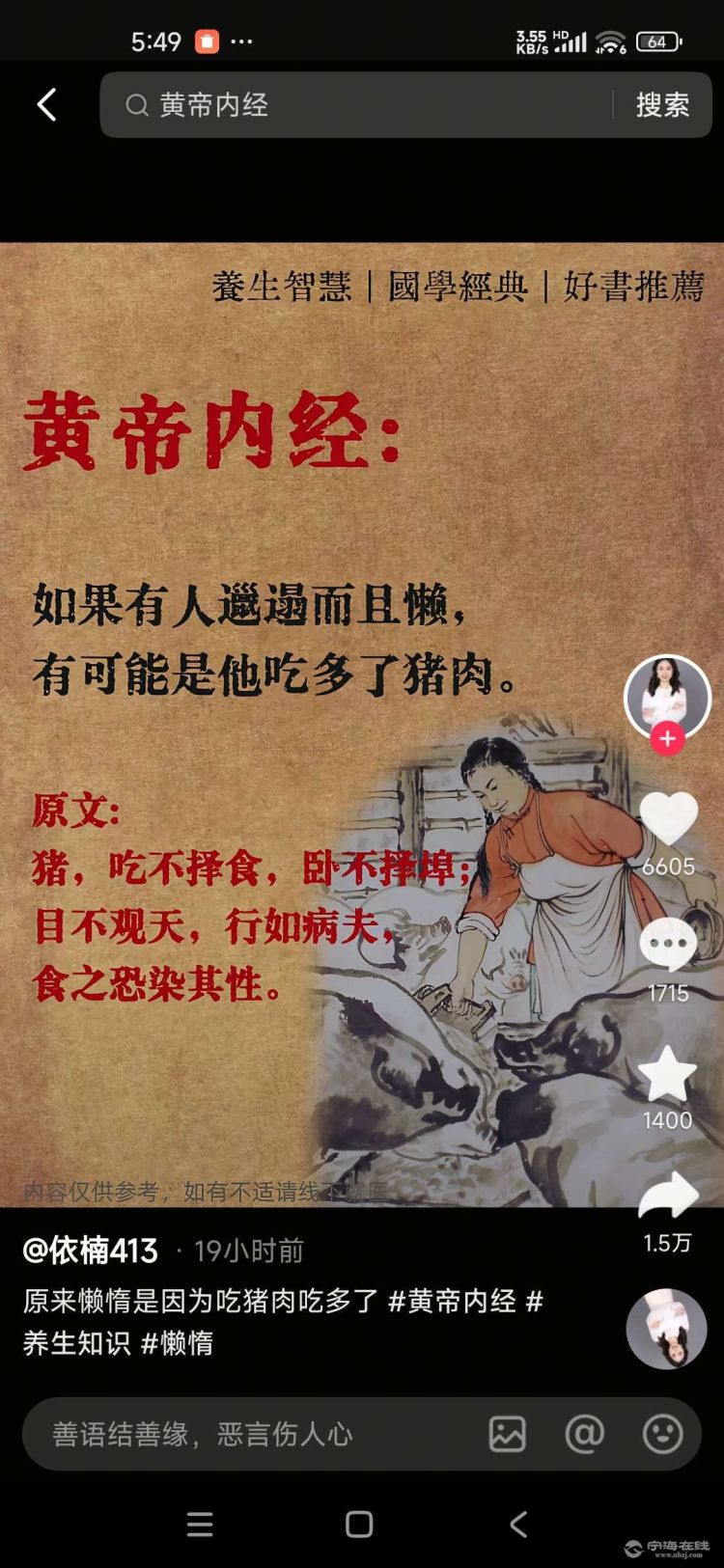Follow the author with the plus badge
This screenshot has width=724, height=1568.
[667, 739]
